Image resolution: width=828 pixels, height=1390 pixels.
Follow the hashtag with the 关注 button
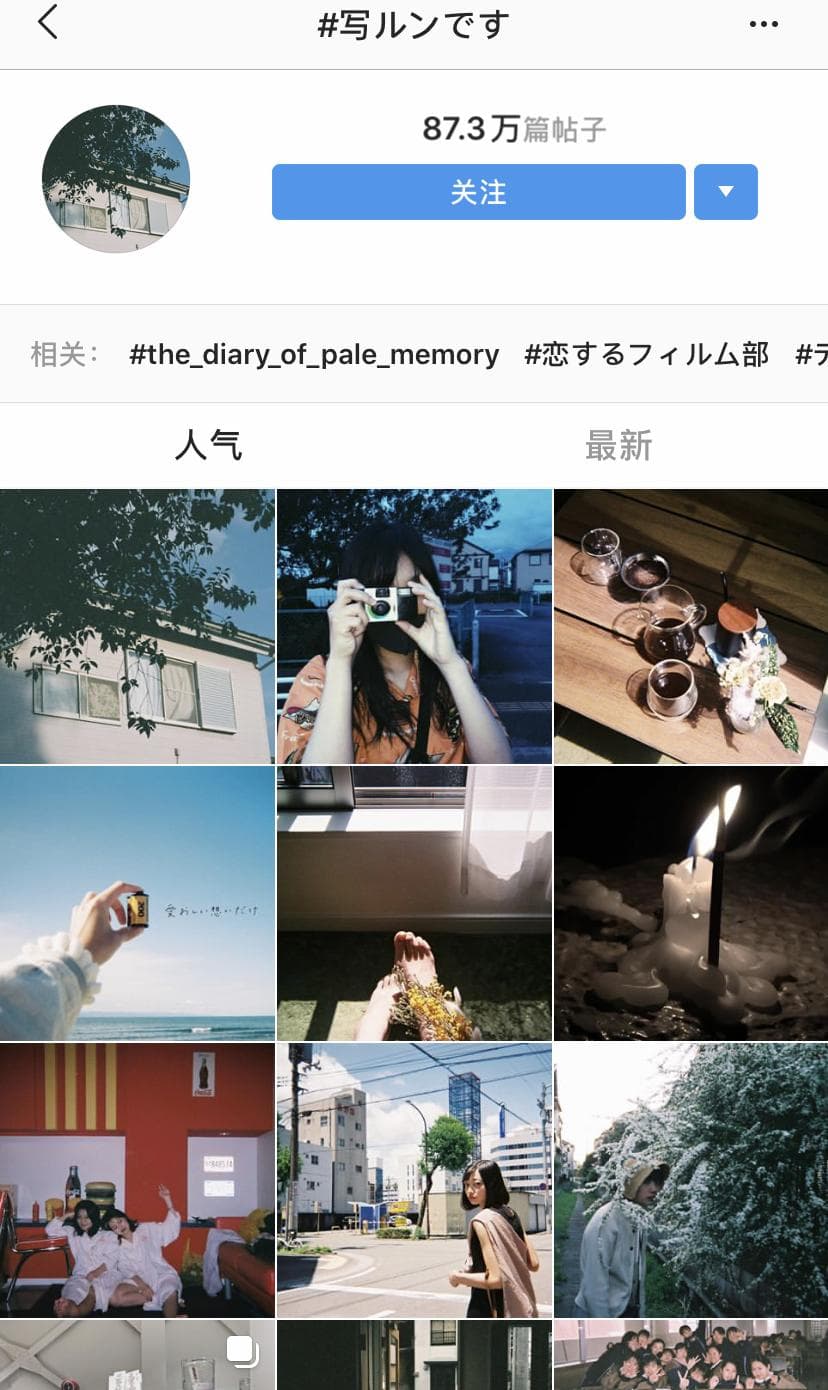tap(478, 192)
